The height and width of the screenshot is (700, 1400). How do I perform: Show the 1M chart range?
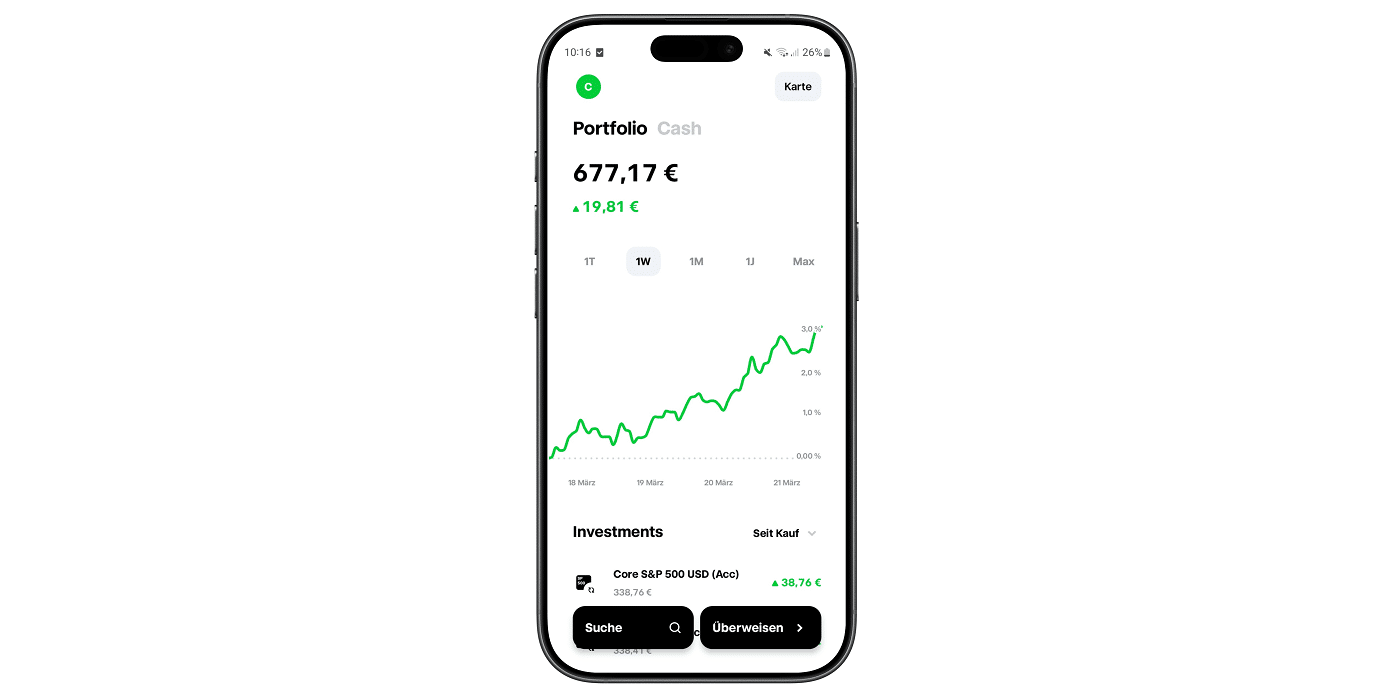[696, 262]
